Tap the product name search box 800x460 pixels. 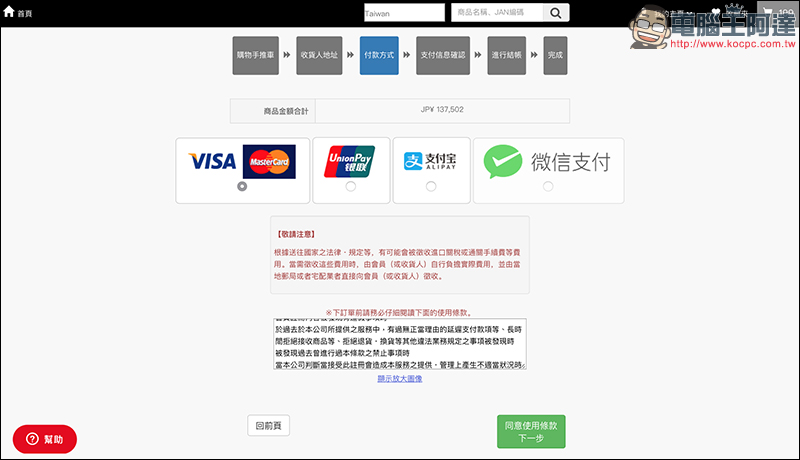click(496, 13)
